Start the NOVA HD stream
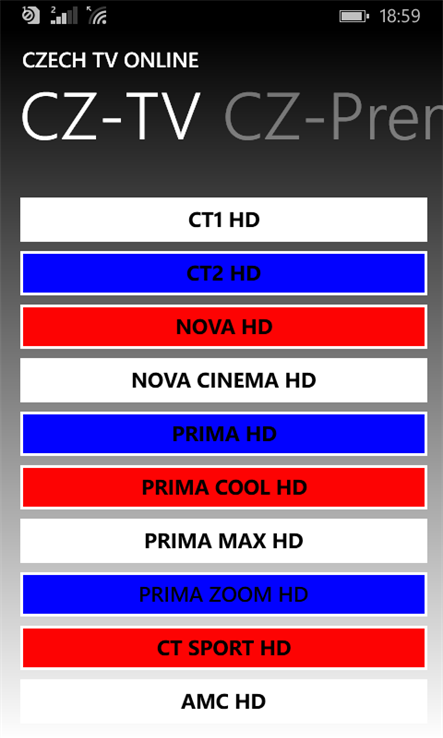The width and height of the screenshot is (443, 738). coord(224,327)
